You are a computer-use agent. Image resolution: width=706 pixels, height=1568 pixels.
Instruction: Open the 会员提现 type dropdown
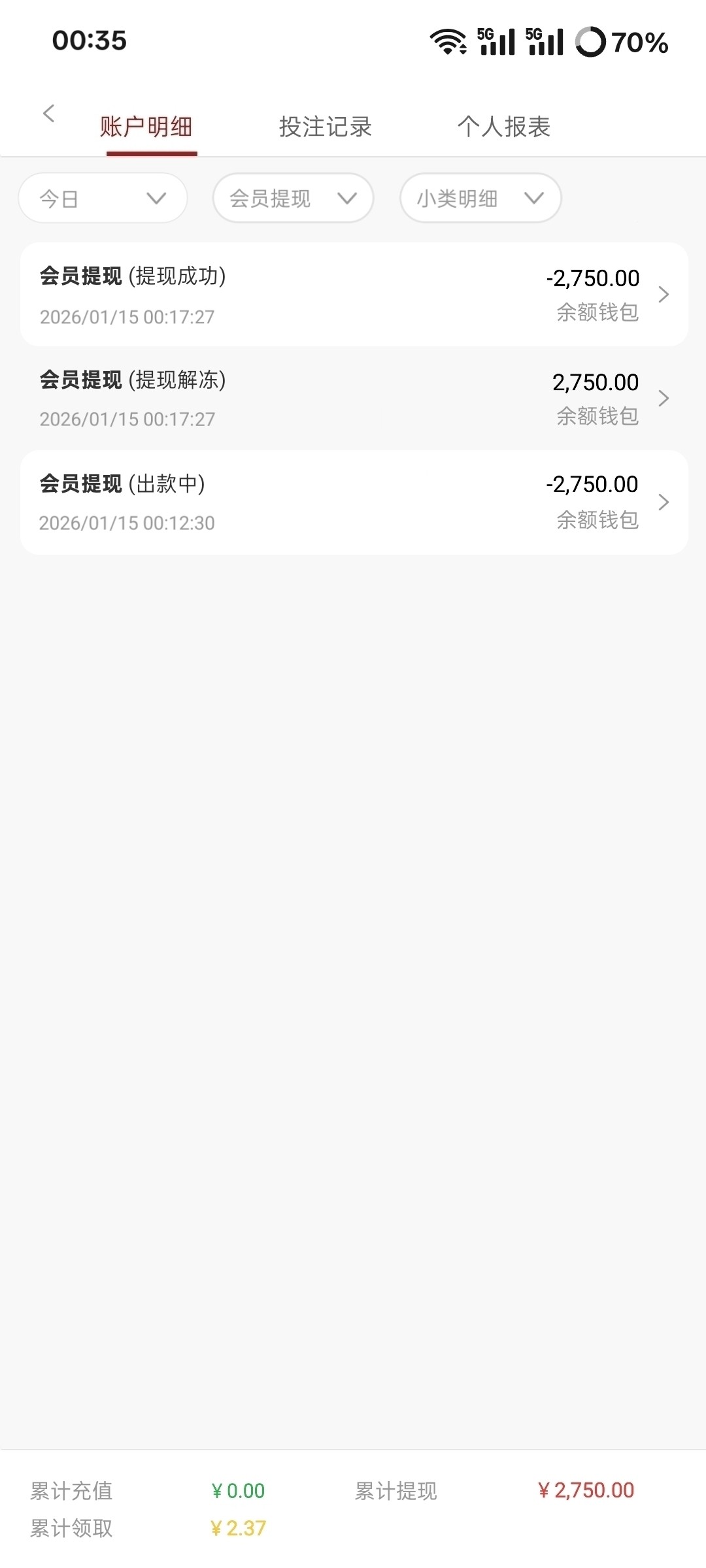point(293,198)
